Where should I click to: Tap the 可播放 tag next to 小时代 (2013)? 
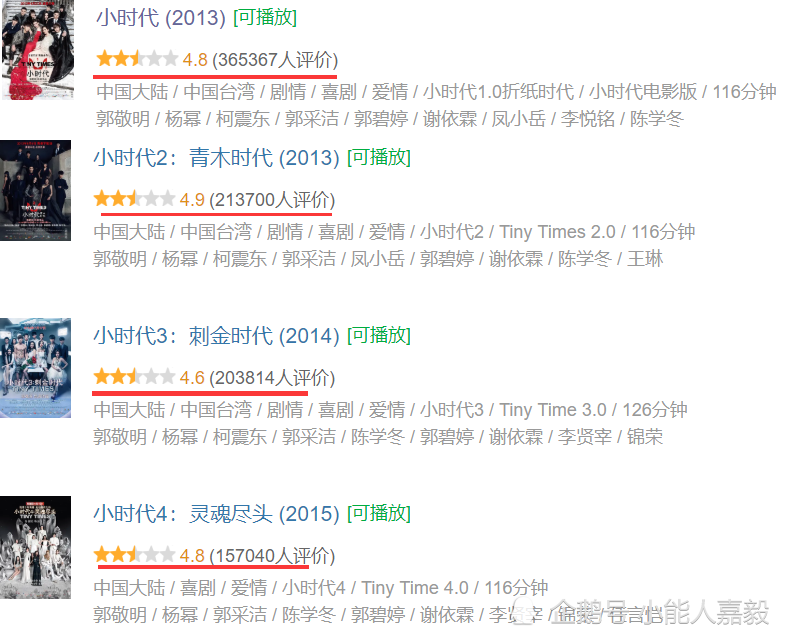[265, 18]
